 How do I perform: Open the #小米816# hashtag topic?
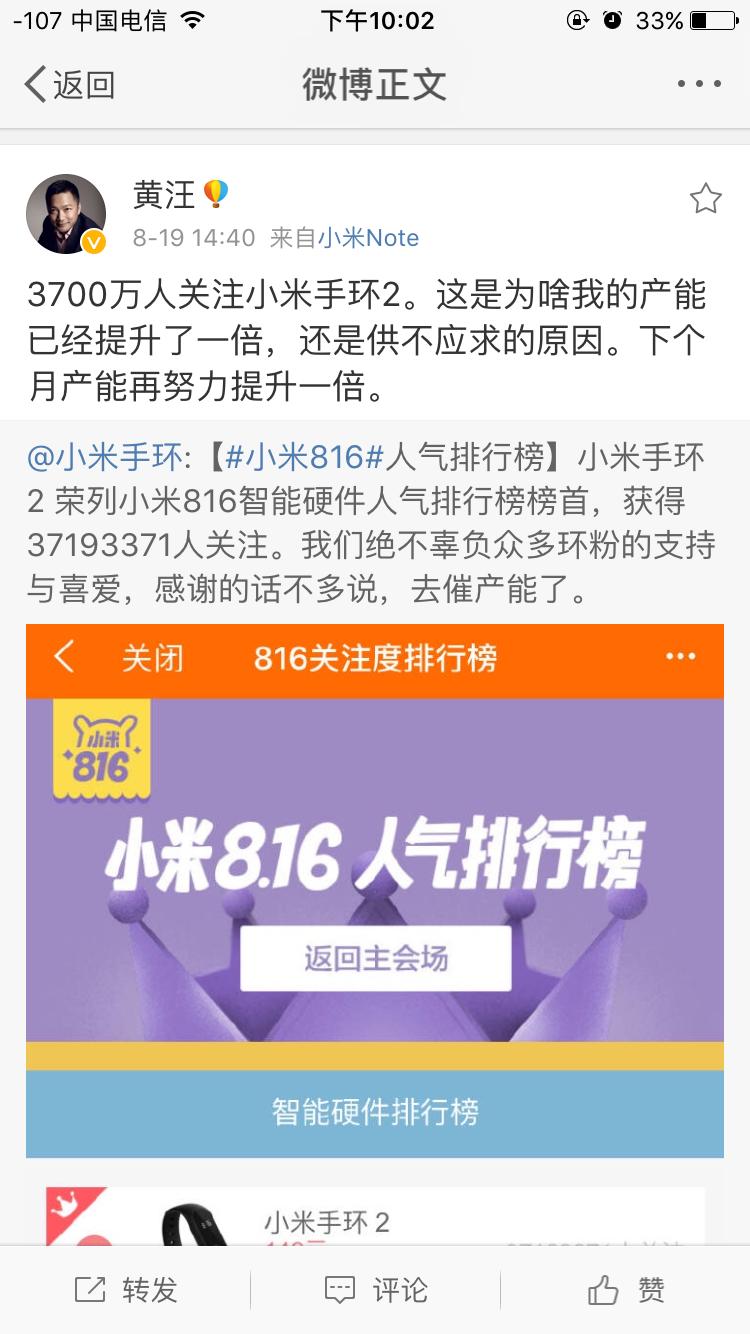(305, 458)
